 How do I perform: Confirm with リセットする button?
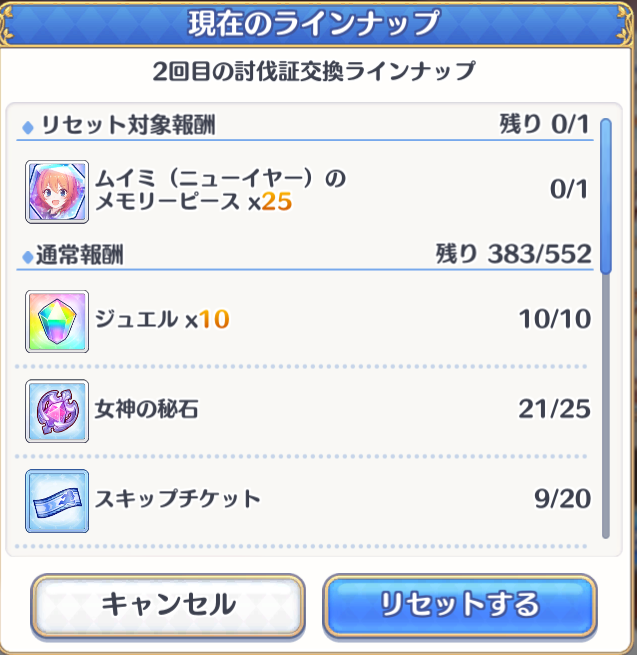459,605
